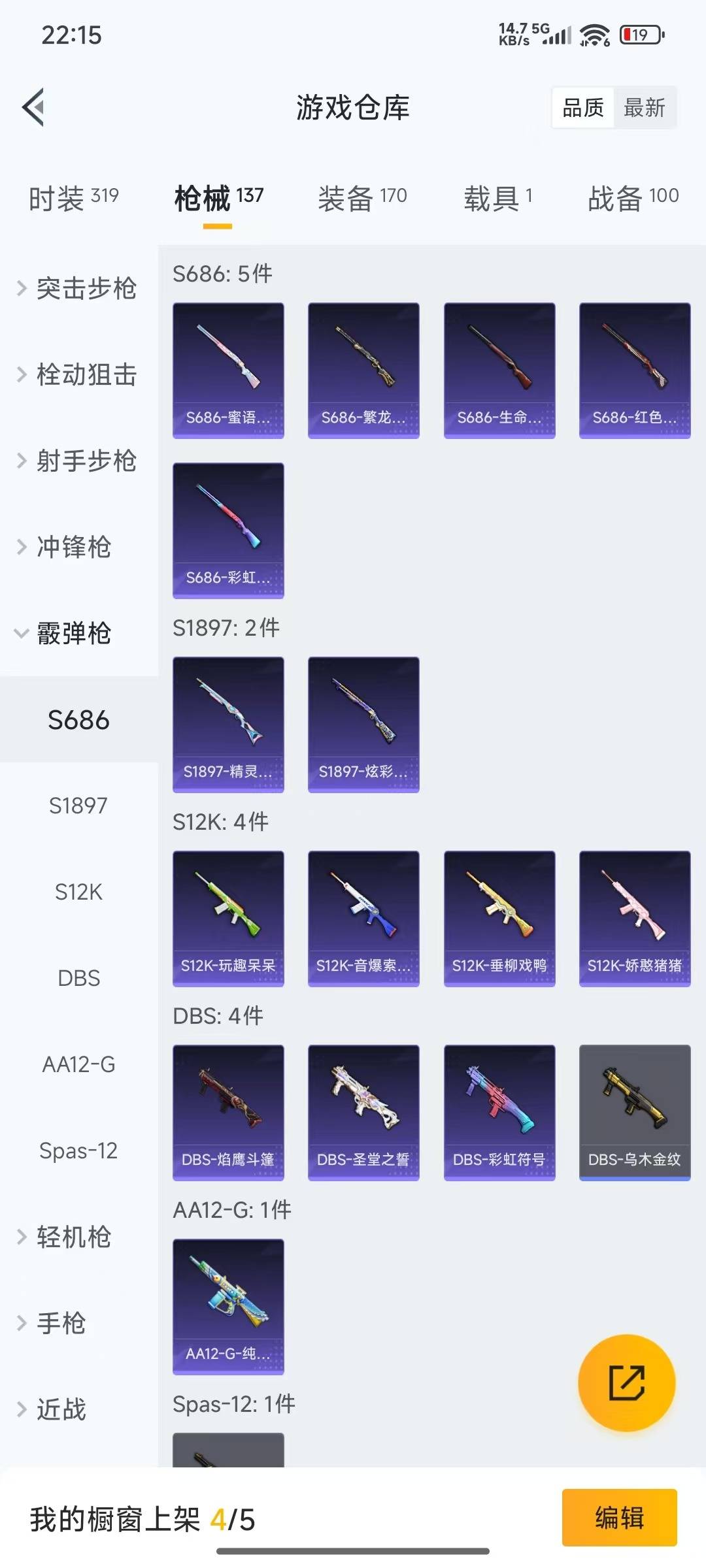The width and height of the screenshot is (706, 1568).
Task: Switch to the 装备 tab
Action: coord(362,198)
